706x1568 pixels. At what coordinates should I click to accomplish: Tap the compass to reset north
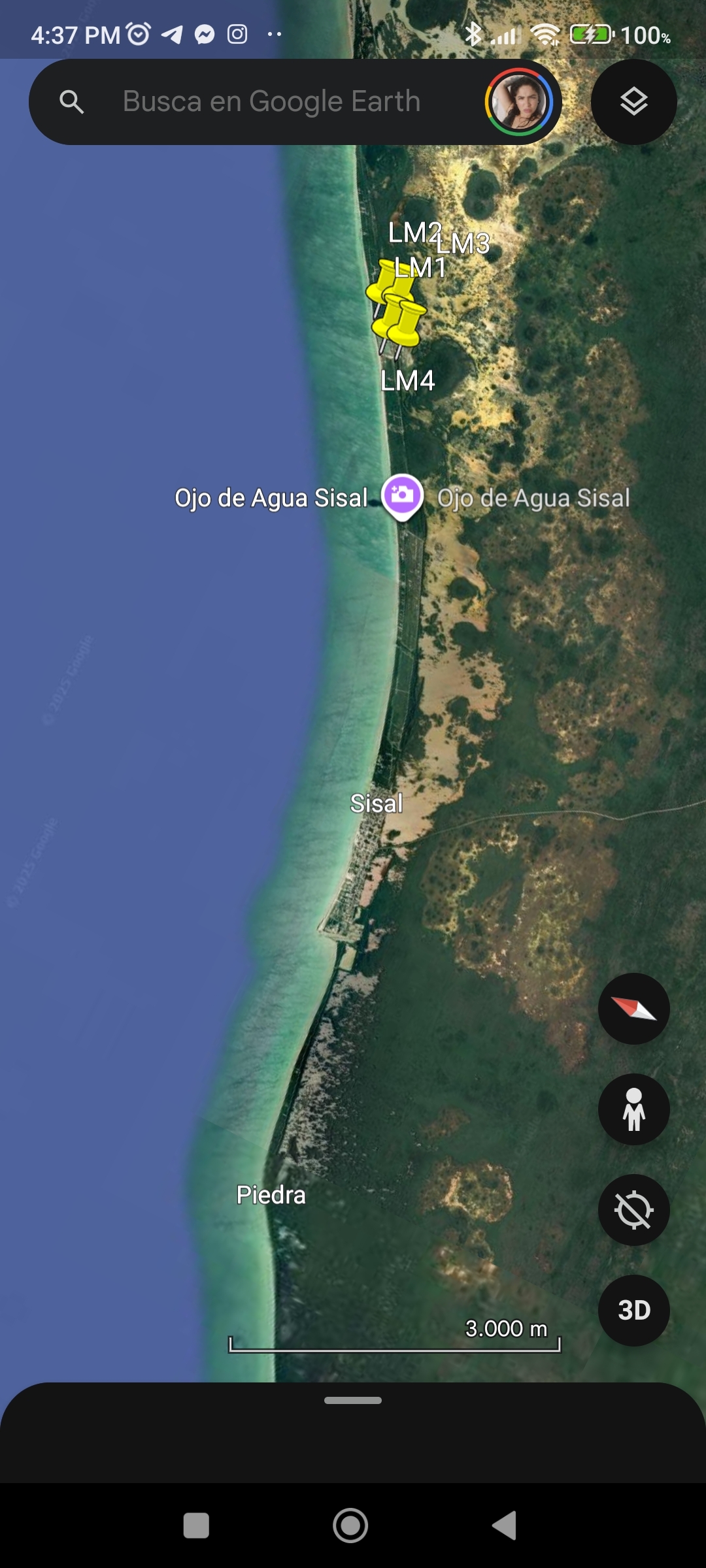(x=633, y=1009)
